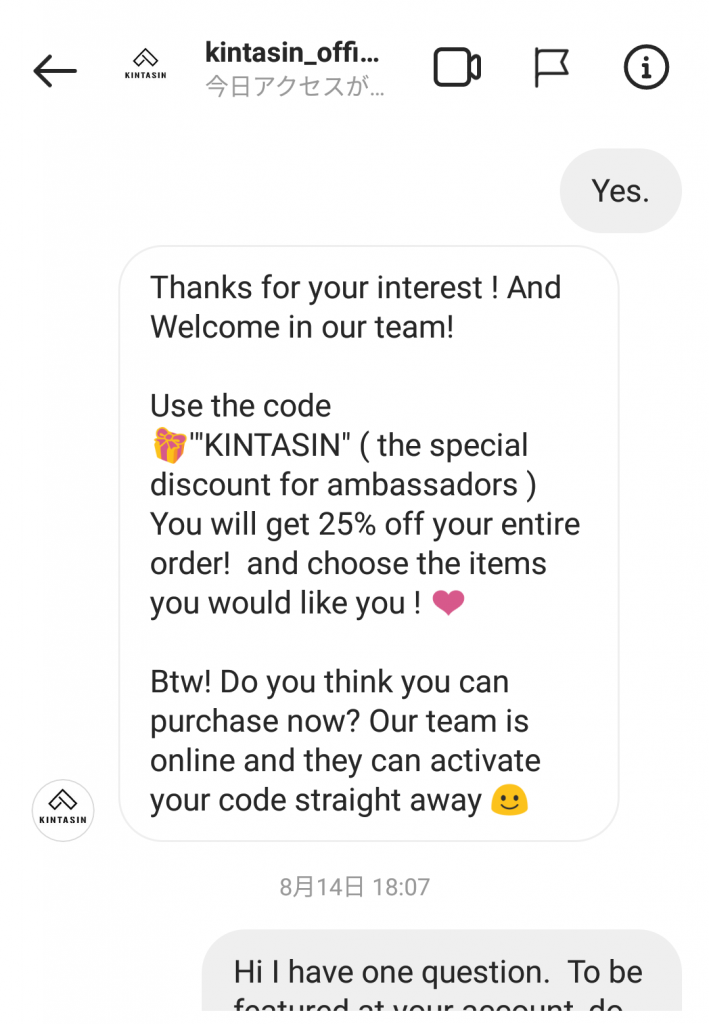Go back to the message list
The height and width of the screenshot is (1024, 709).
tap(54, 70)
